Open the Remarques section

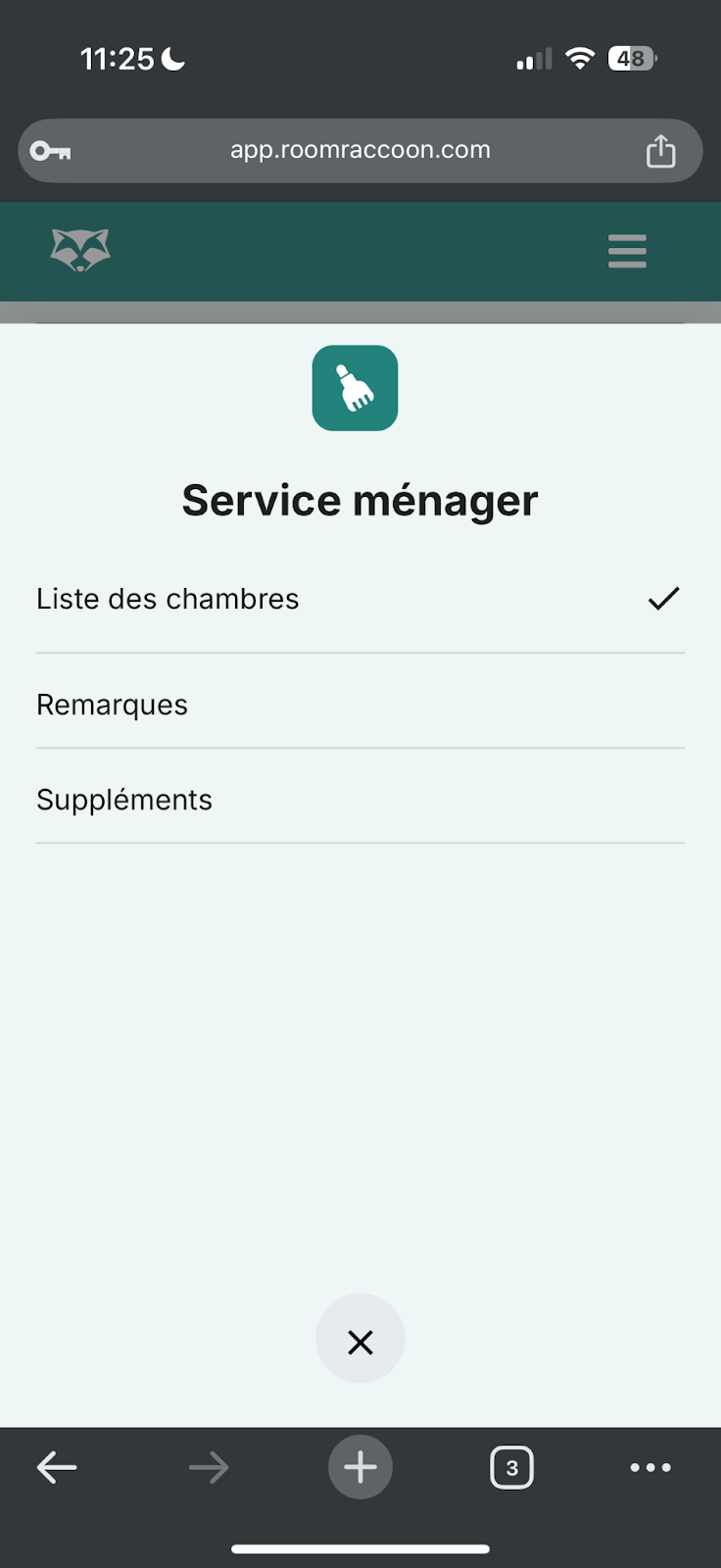click(x=360, y=705)
